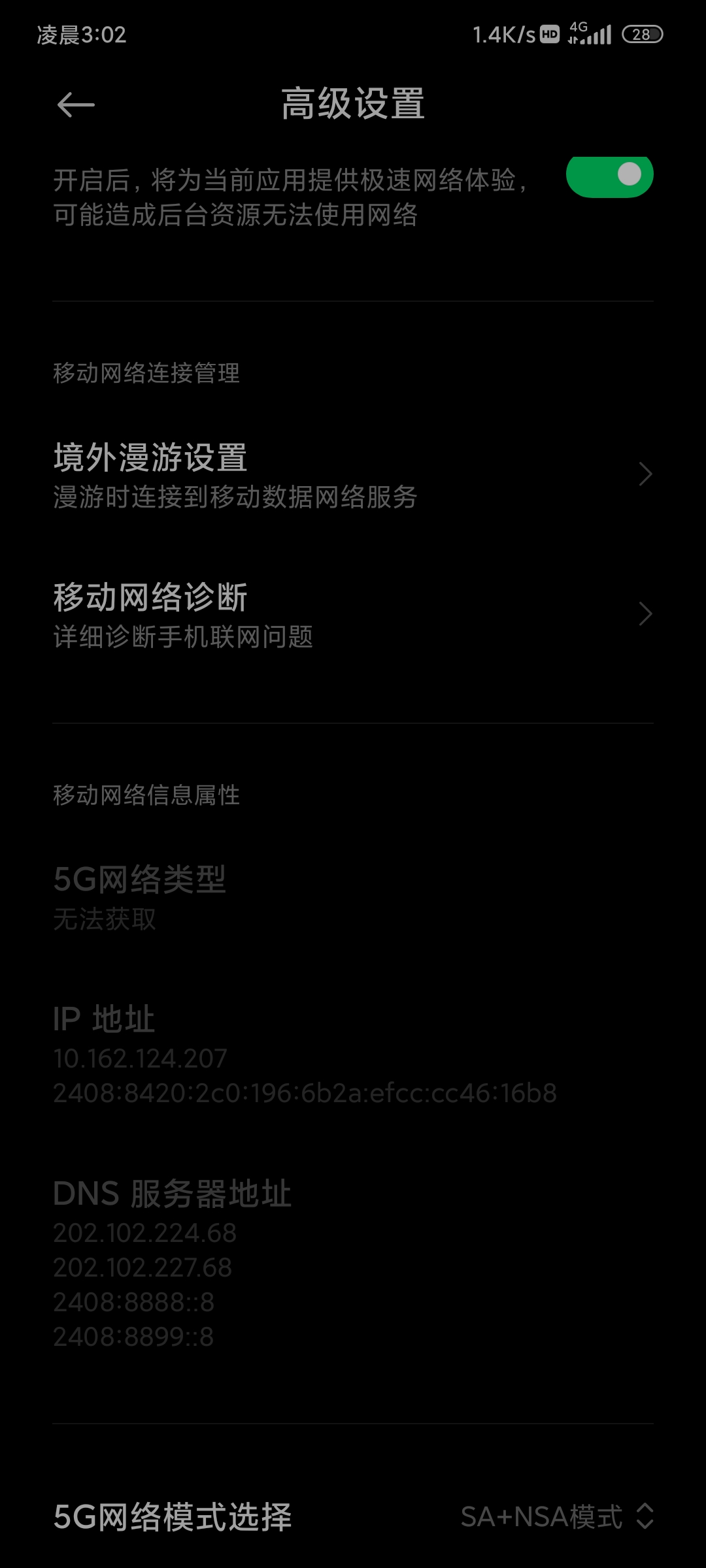Screen dimensions: 706x1568
Task: Open 移动网络诊断
Action: [353, 615]
